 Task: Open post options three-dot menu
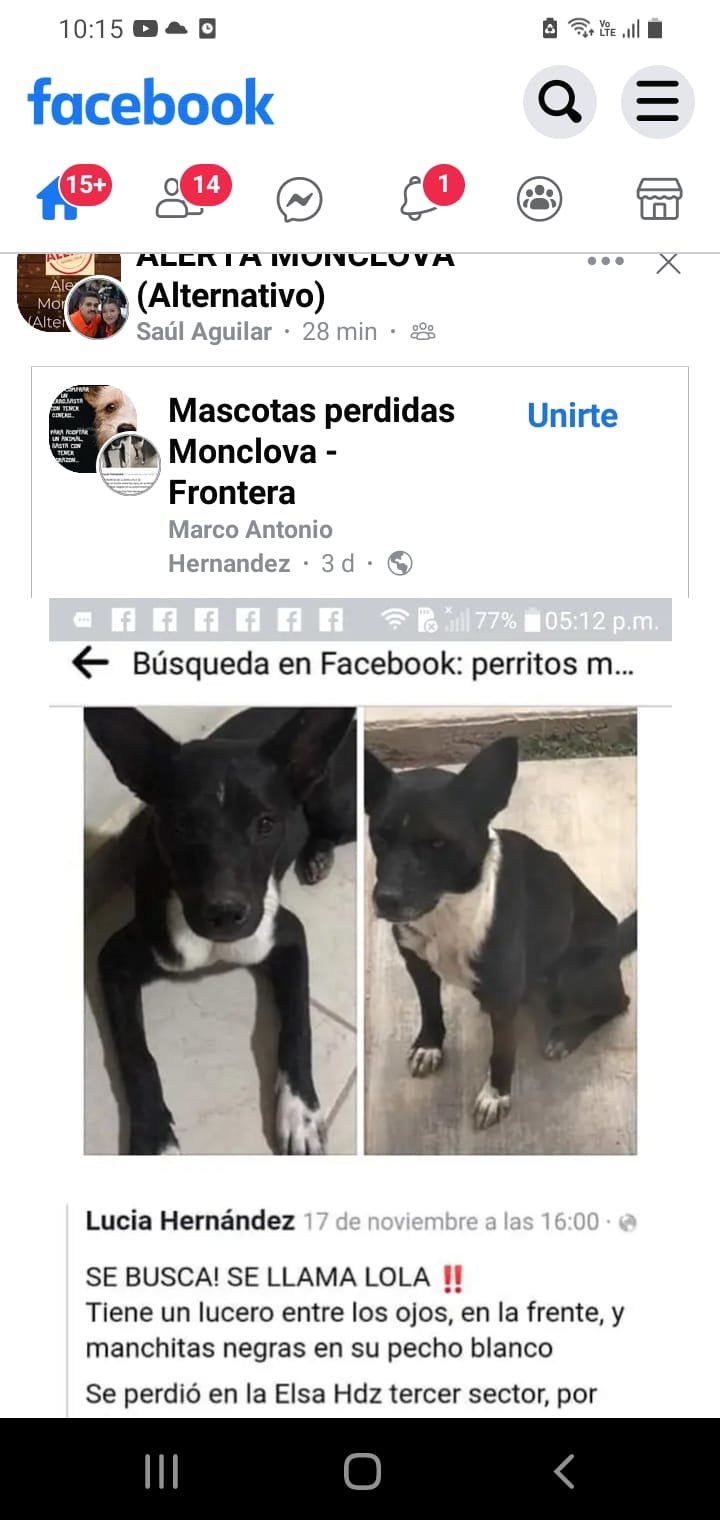pos(605,262)
